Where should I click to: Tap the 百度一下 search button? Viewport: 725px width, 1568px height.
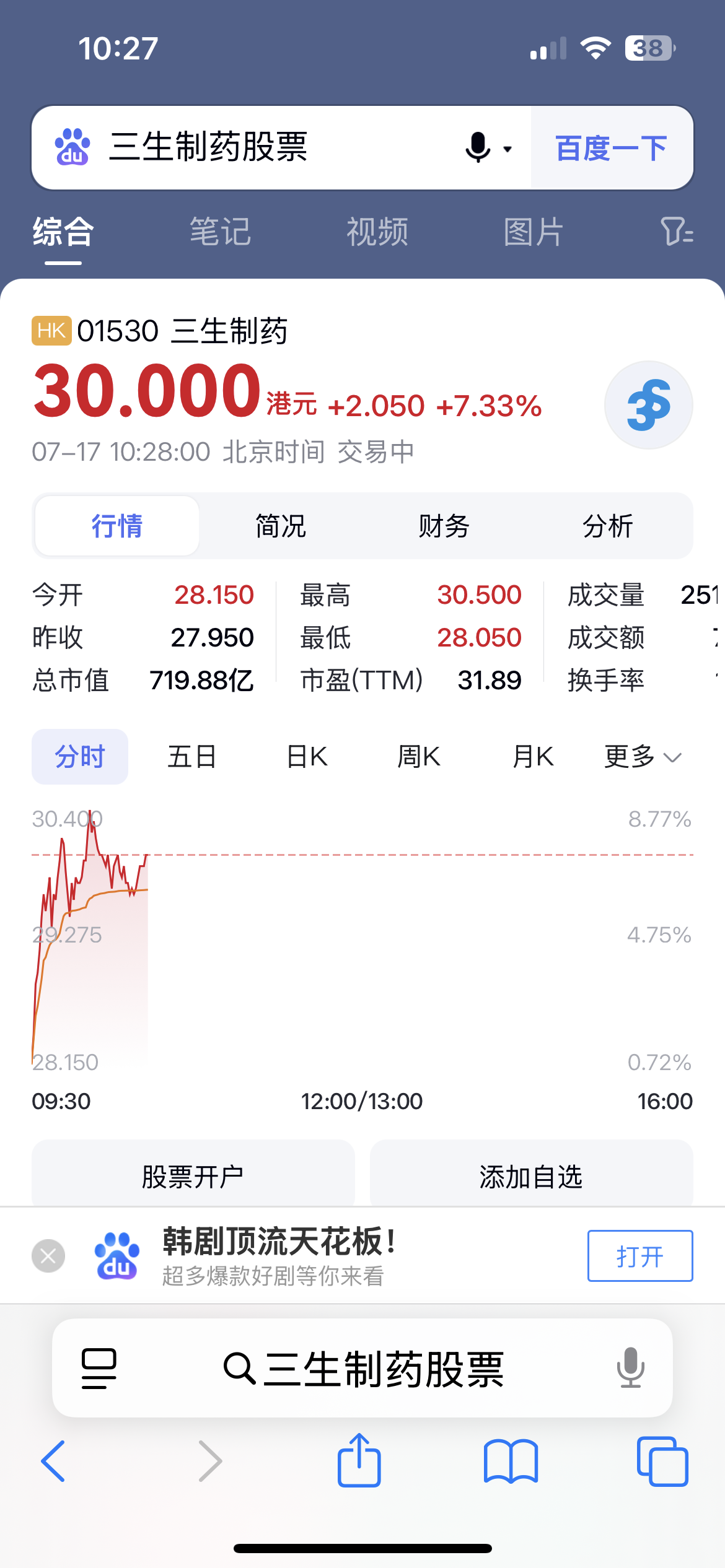[x=612, y=148]
